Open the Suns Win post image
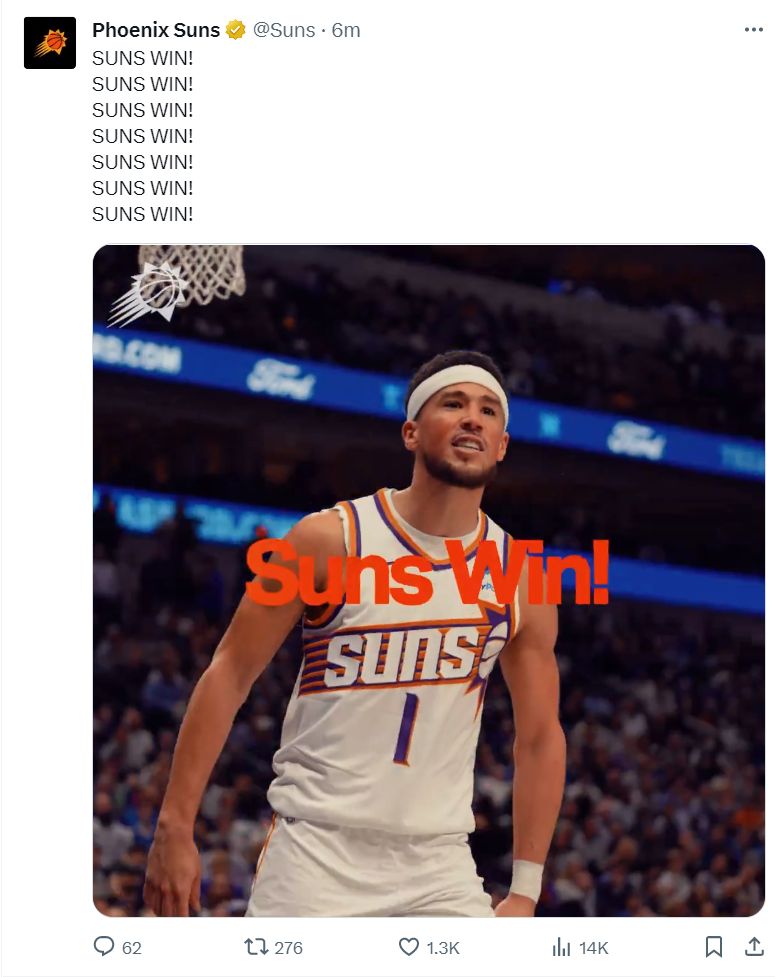 428,580
